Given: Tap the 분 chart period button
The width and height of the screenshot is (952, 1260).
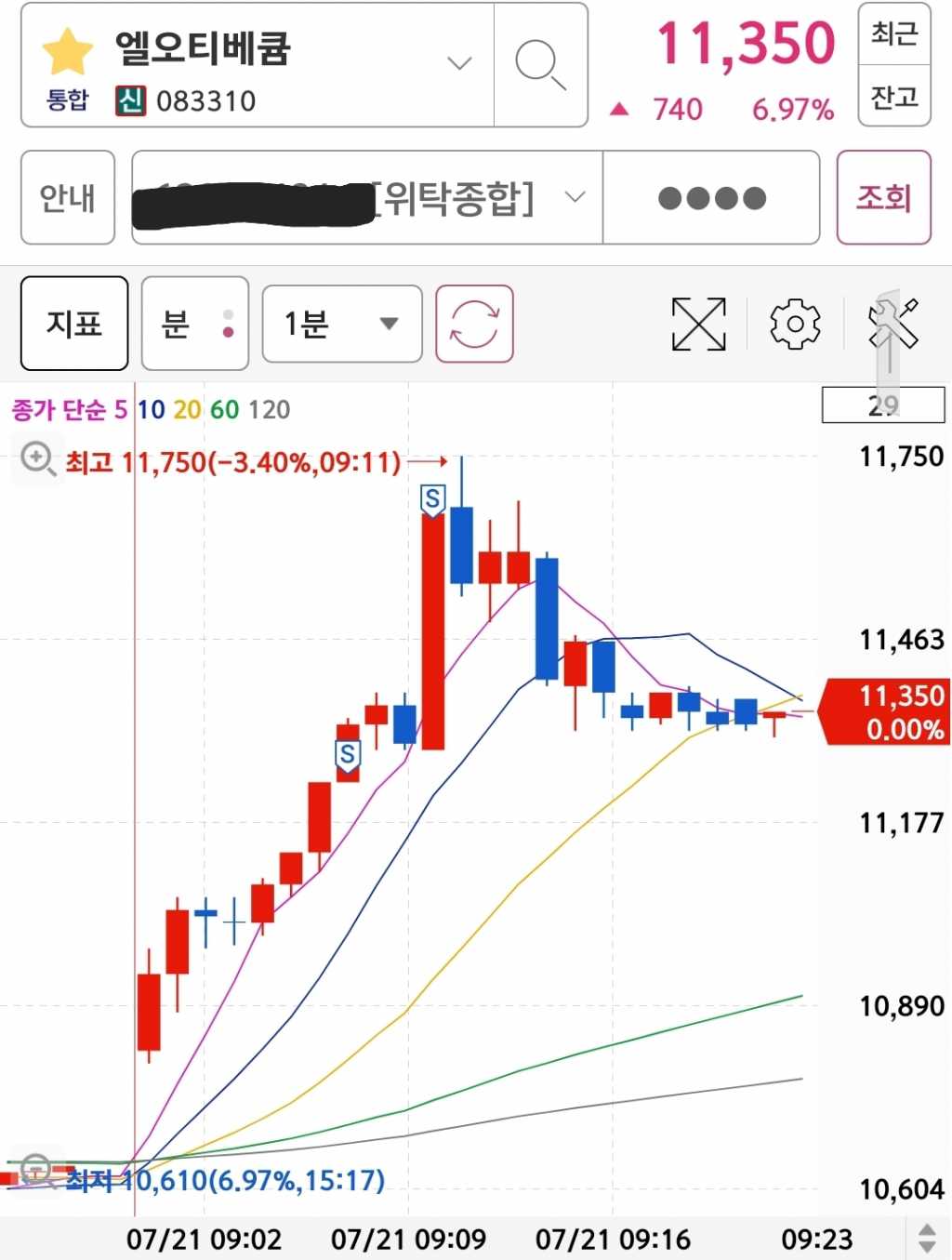Looking at the screenshot, I should click(x=194, y=324).
